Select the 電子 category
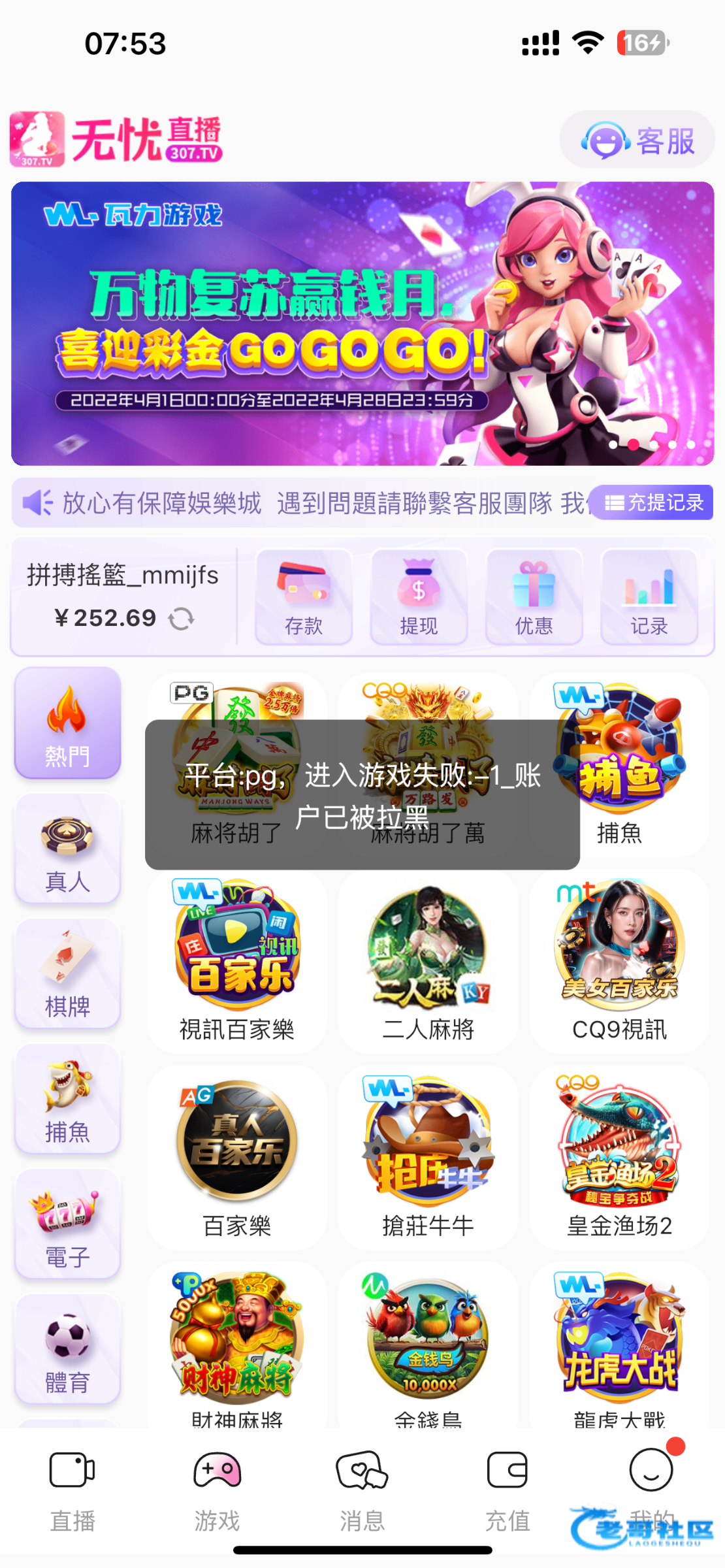Screen dimensions: 725x1568 pyautogui.click(x=68, y=1224)
